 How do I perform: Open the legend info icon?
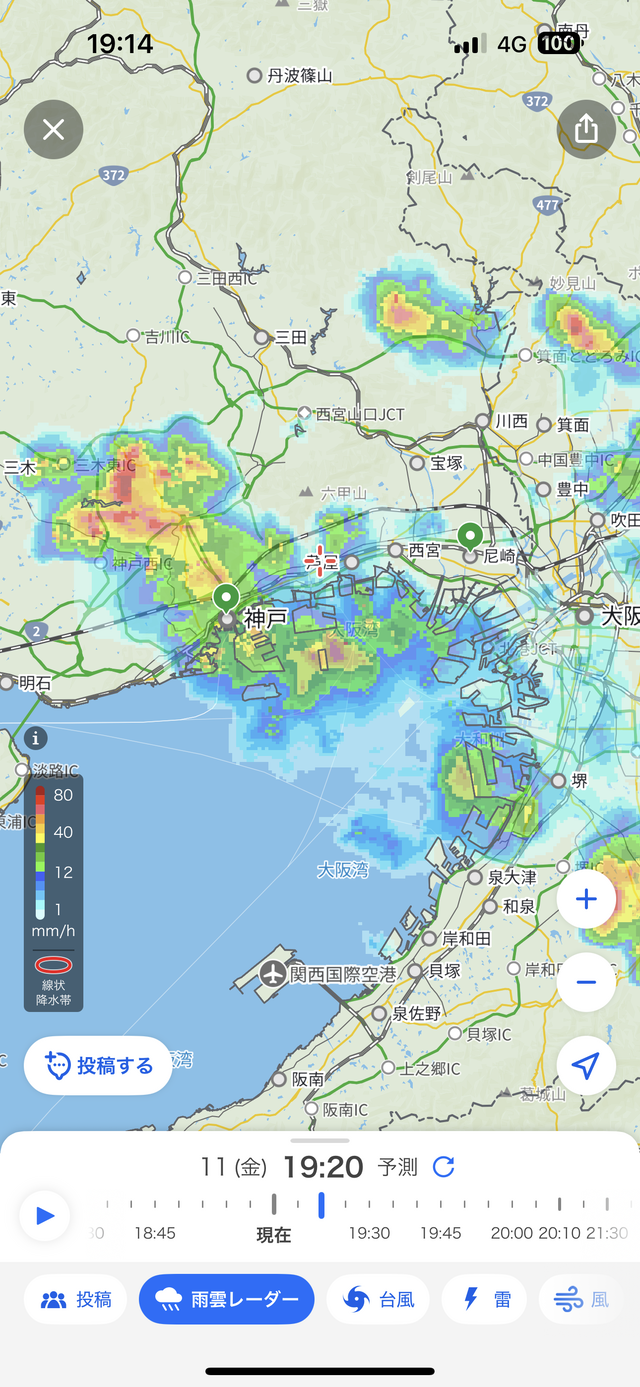tap(36, 739)
